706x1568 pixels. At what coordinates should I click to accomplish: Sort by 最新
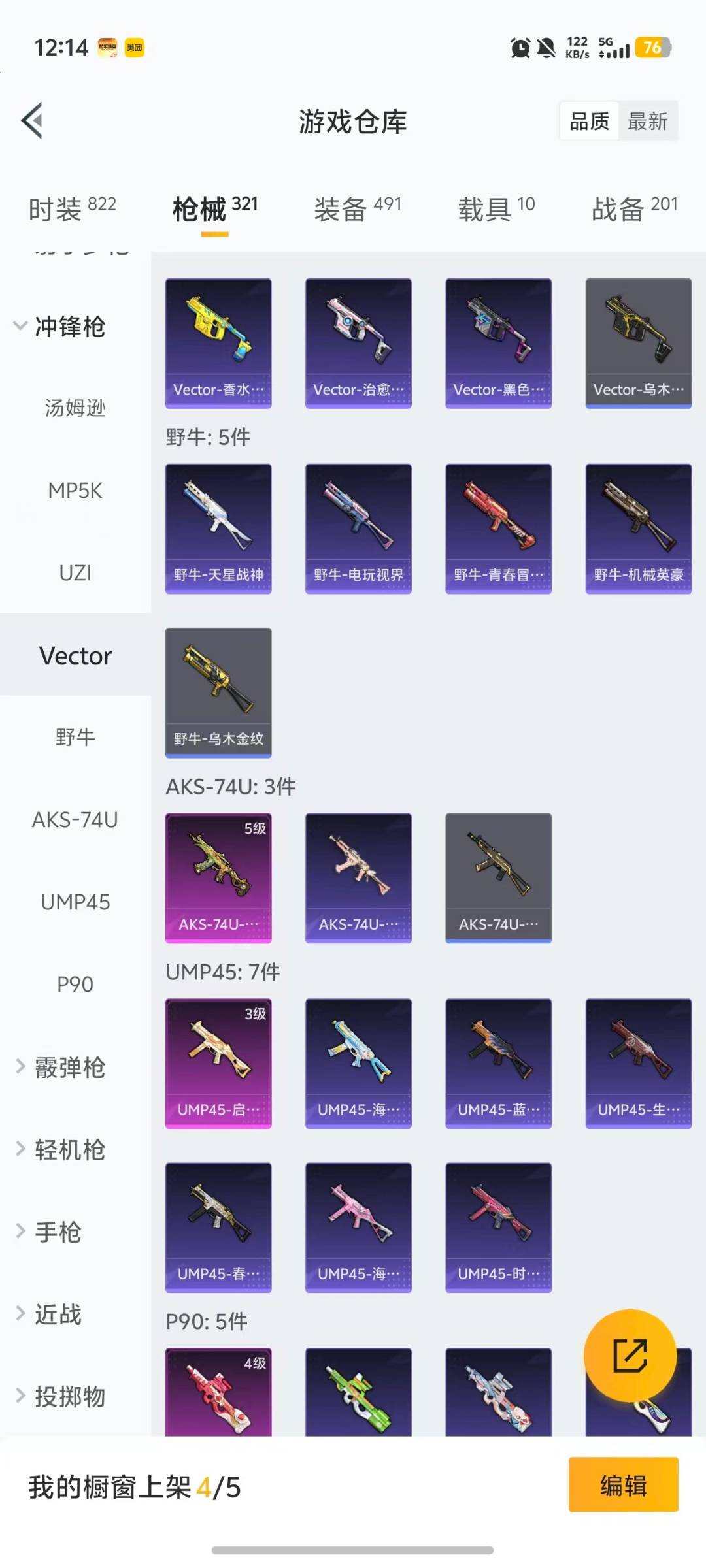647,121
